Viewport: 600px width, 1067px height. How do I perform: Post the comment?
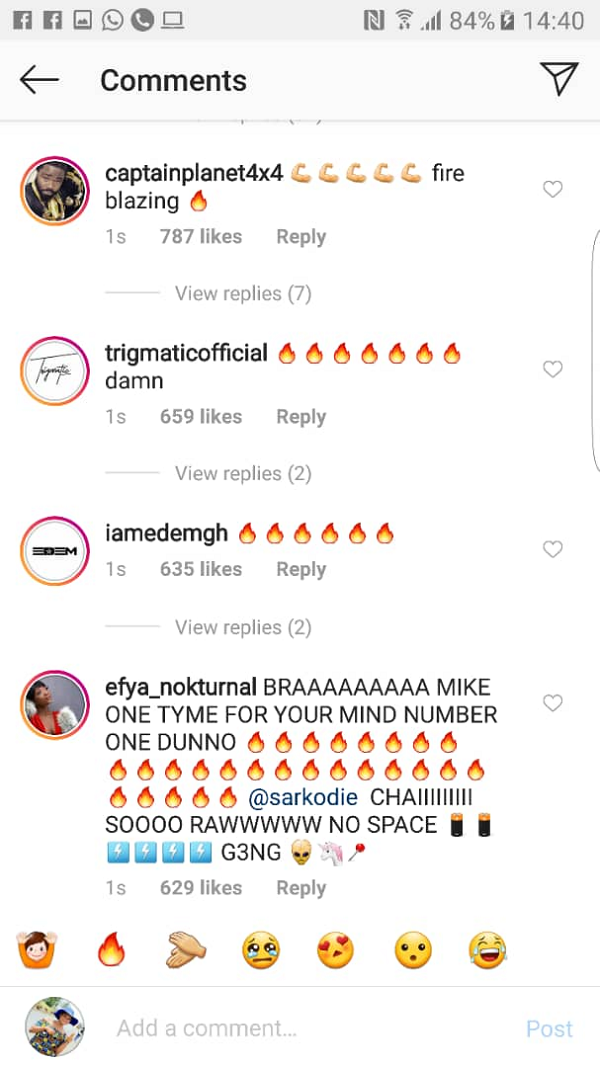(x=549, y=1028)
